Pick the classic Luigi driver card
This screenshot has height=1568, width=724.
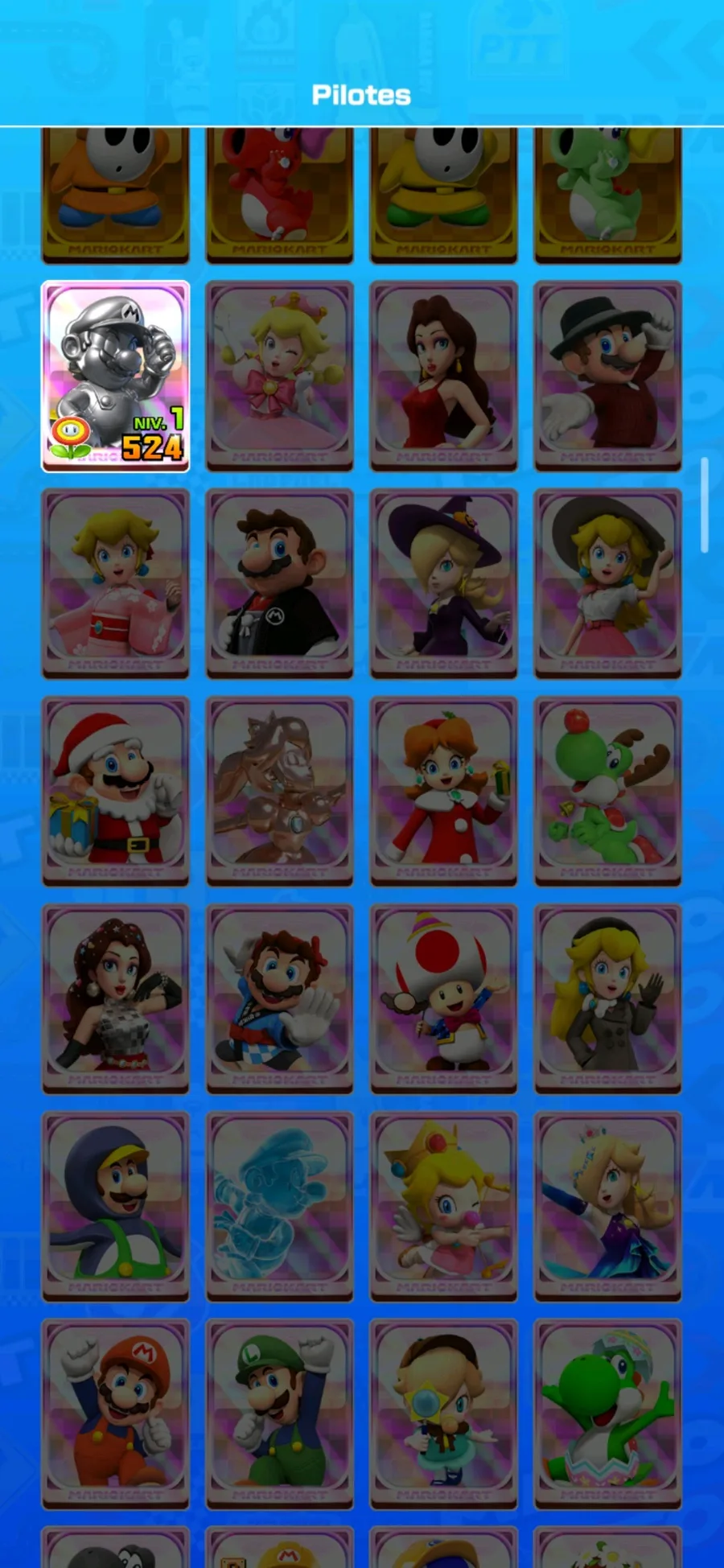279,1414
